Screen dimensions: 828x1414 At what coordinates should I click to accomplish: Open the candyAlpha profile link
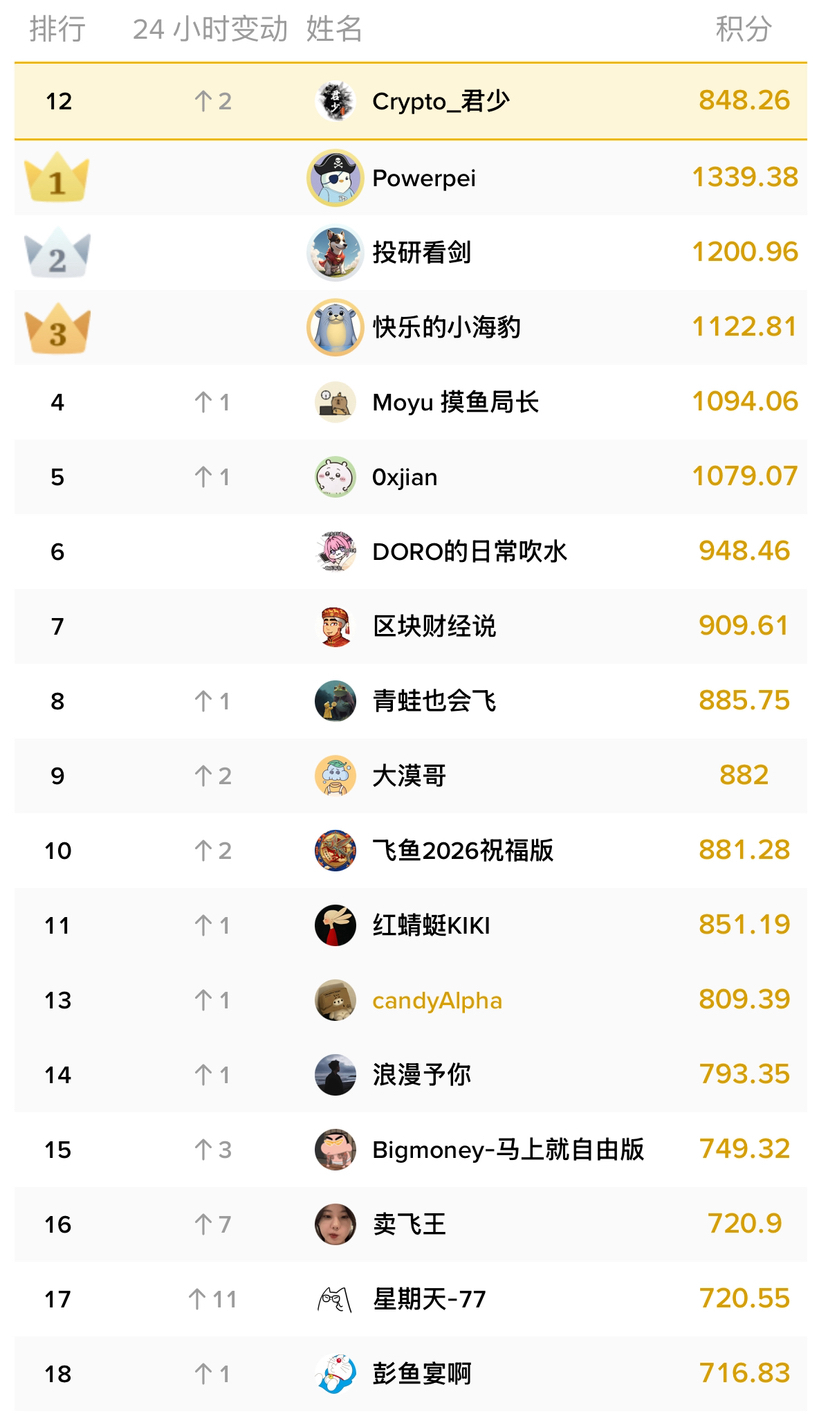437,1000
